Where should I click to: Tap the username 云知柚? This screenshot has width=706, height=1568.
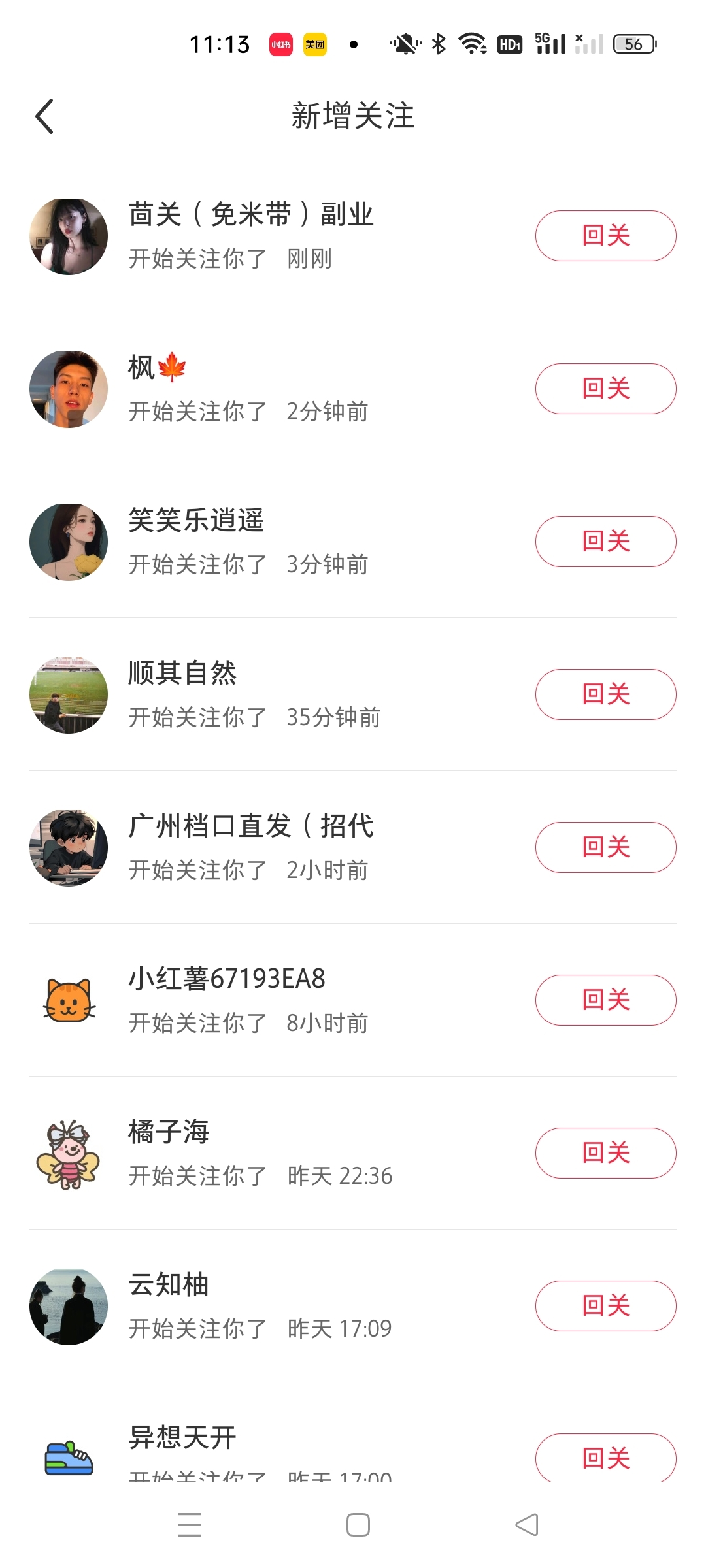[x=168, y=1284]
